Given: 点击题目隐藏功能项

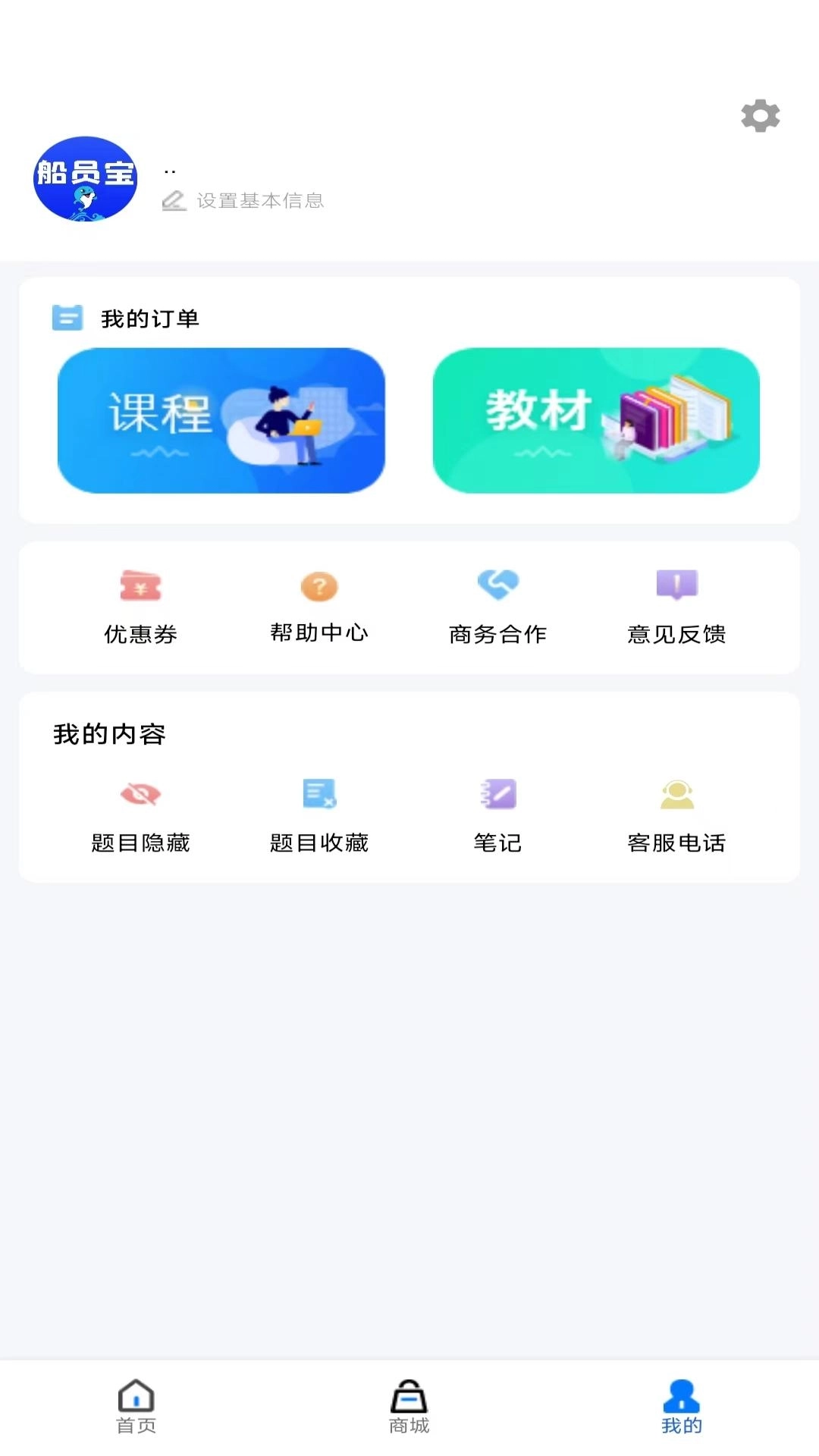Looking at the screenshot, I should [x=140, y=815].
